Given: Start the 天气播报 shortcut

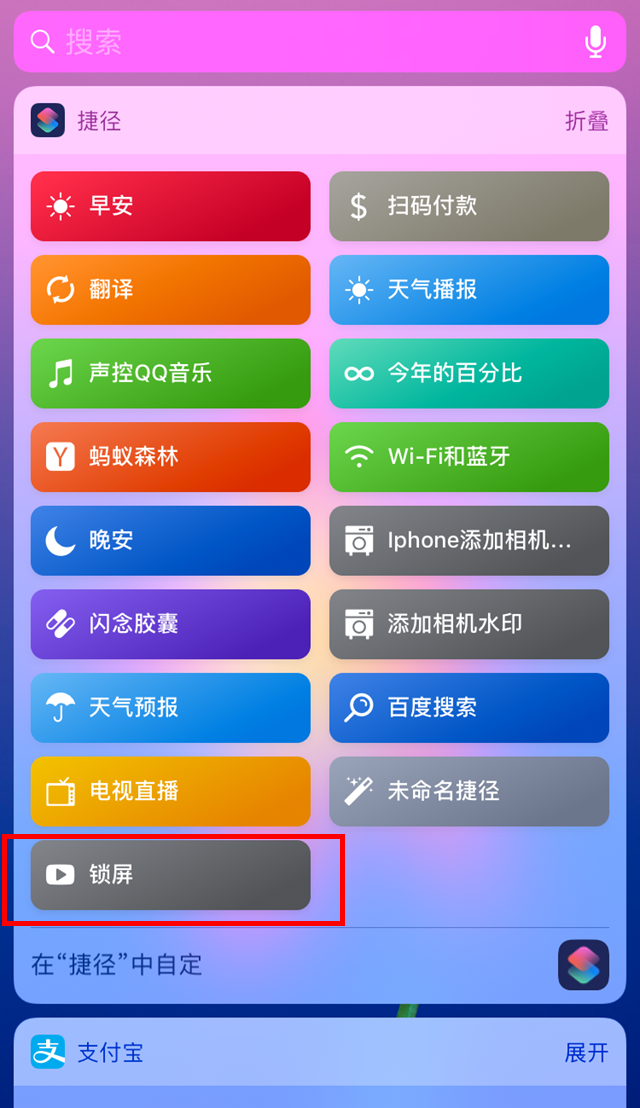Looking at the screenshot, I should (x=469, y=290).
